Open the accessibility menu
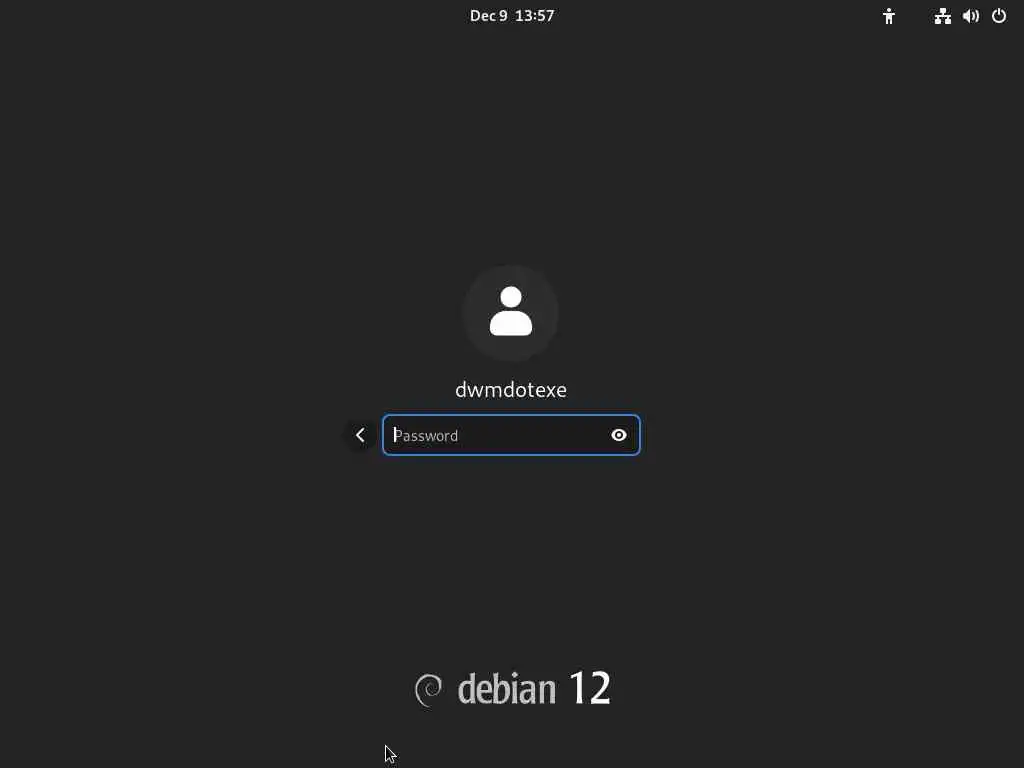This screenshot has width=1024, height=768. (888, 16)
